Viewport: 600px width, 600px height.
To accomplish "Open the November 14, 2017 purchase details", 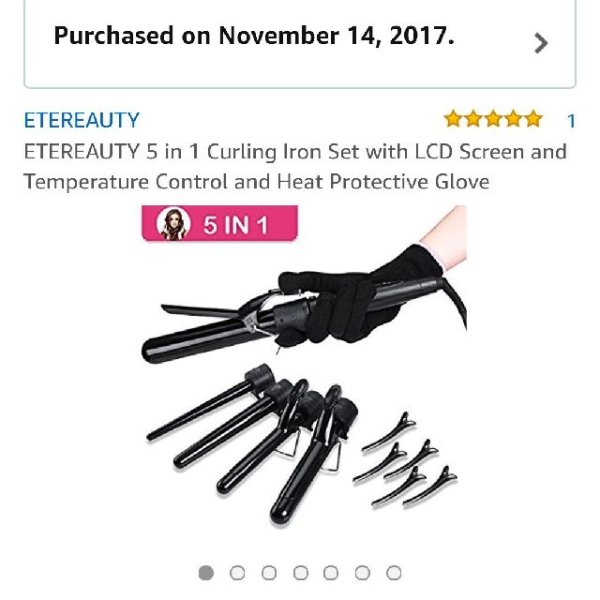I will [300, 40].
